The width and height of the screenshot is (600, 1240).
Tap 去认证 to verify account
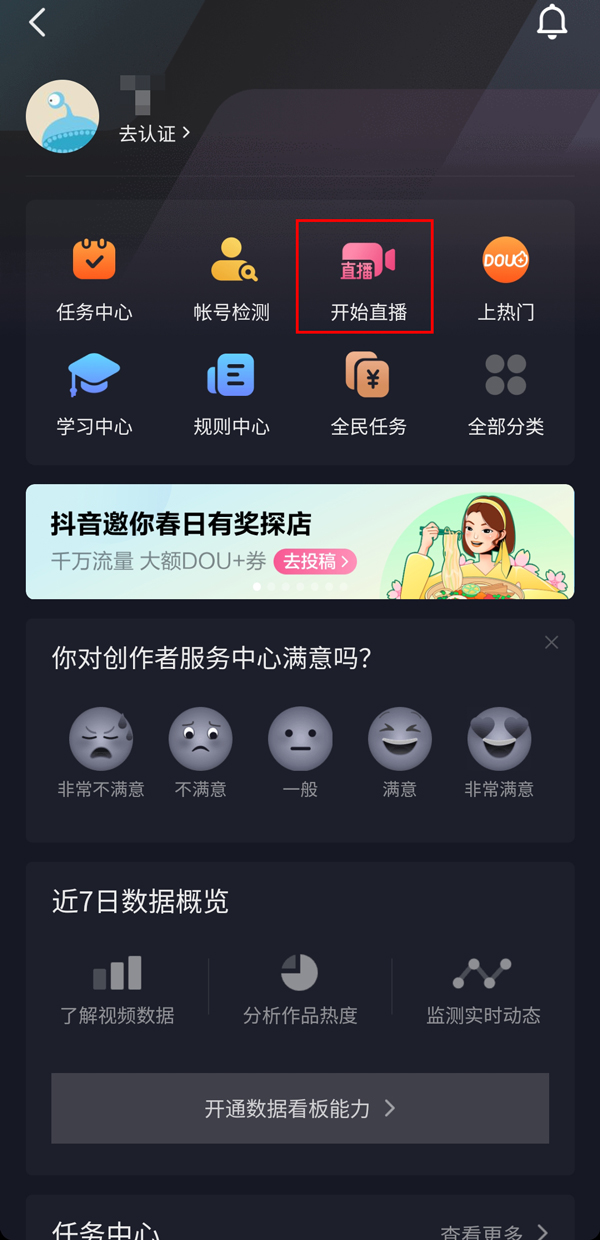pyautogui.click(x=154, y=133)
